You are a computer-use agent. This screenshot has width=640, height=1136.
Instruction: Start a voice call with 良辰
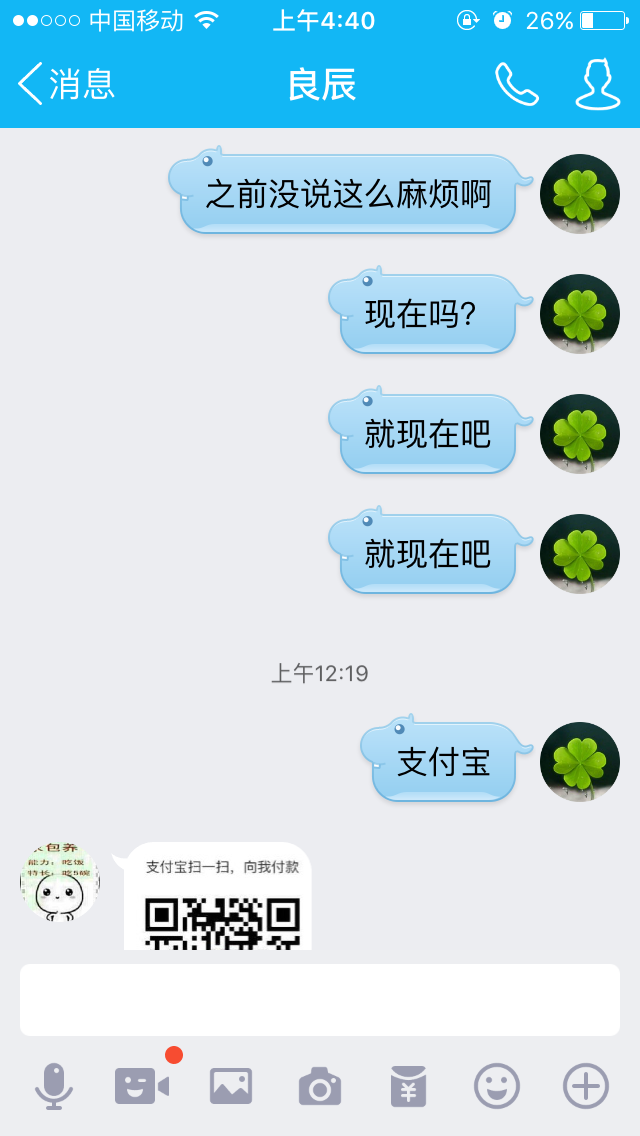point(516,85)
